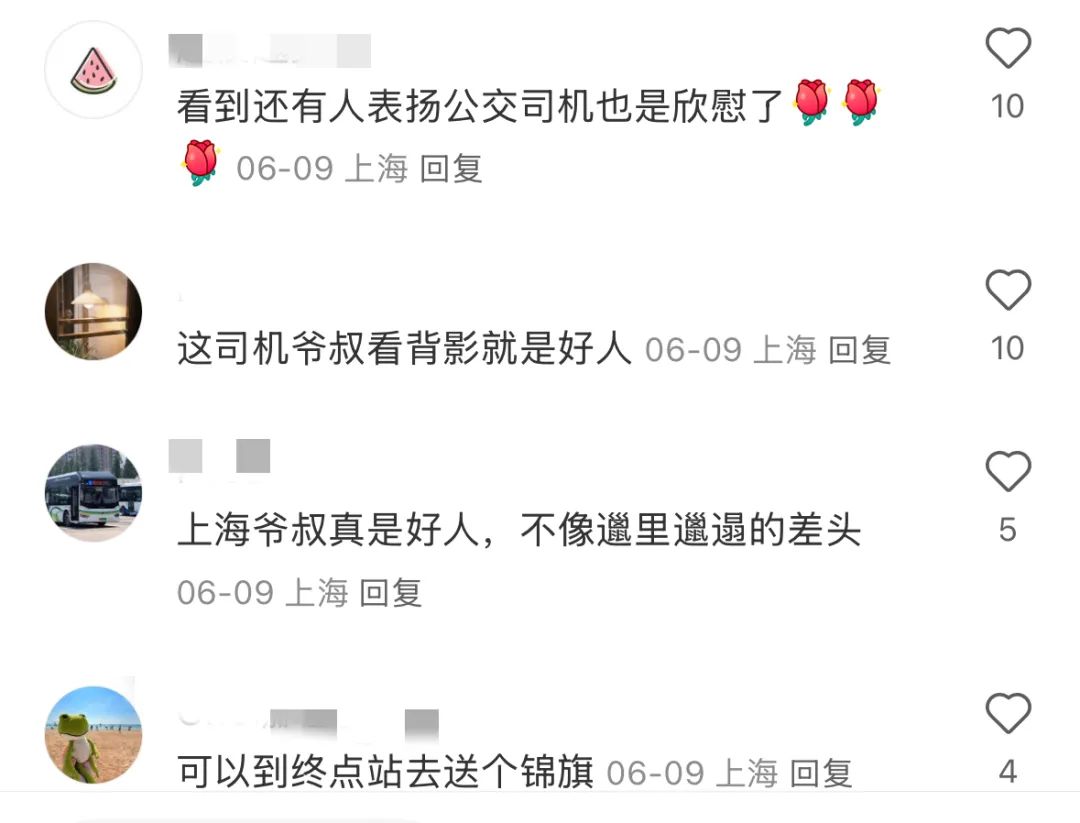This screenshot has height=823, width=1080.
Task: Like the comment 这司机爷叔看背影就是好人
Action: click(x=1007, y=290)
